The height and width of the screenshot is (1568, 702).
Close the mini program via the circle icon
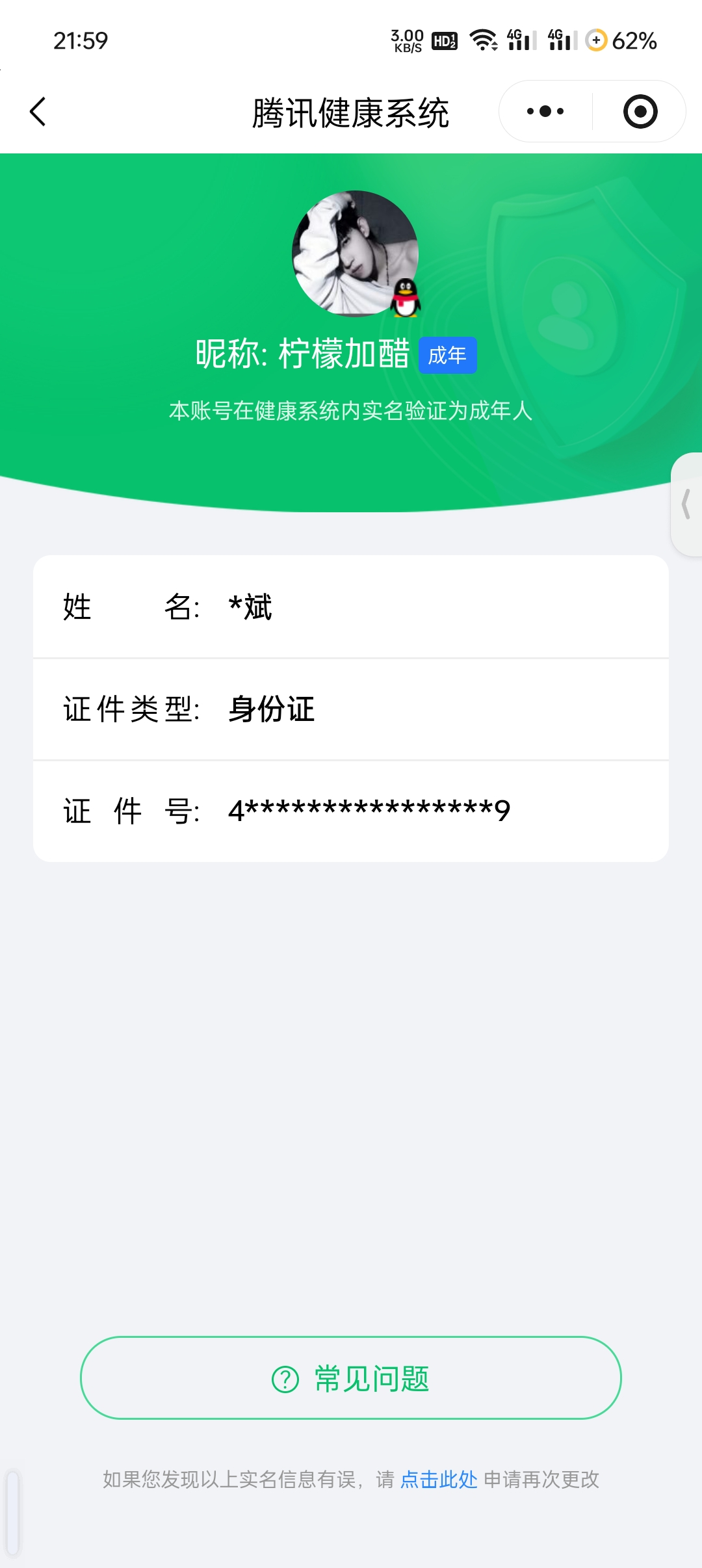click(x=640, y=112)
